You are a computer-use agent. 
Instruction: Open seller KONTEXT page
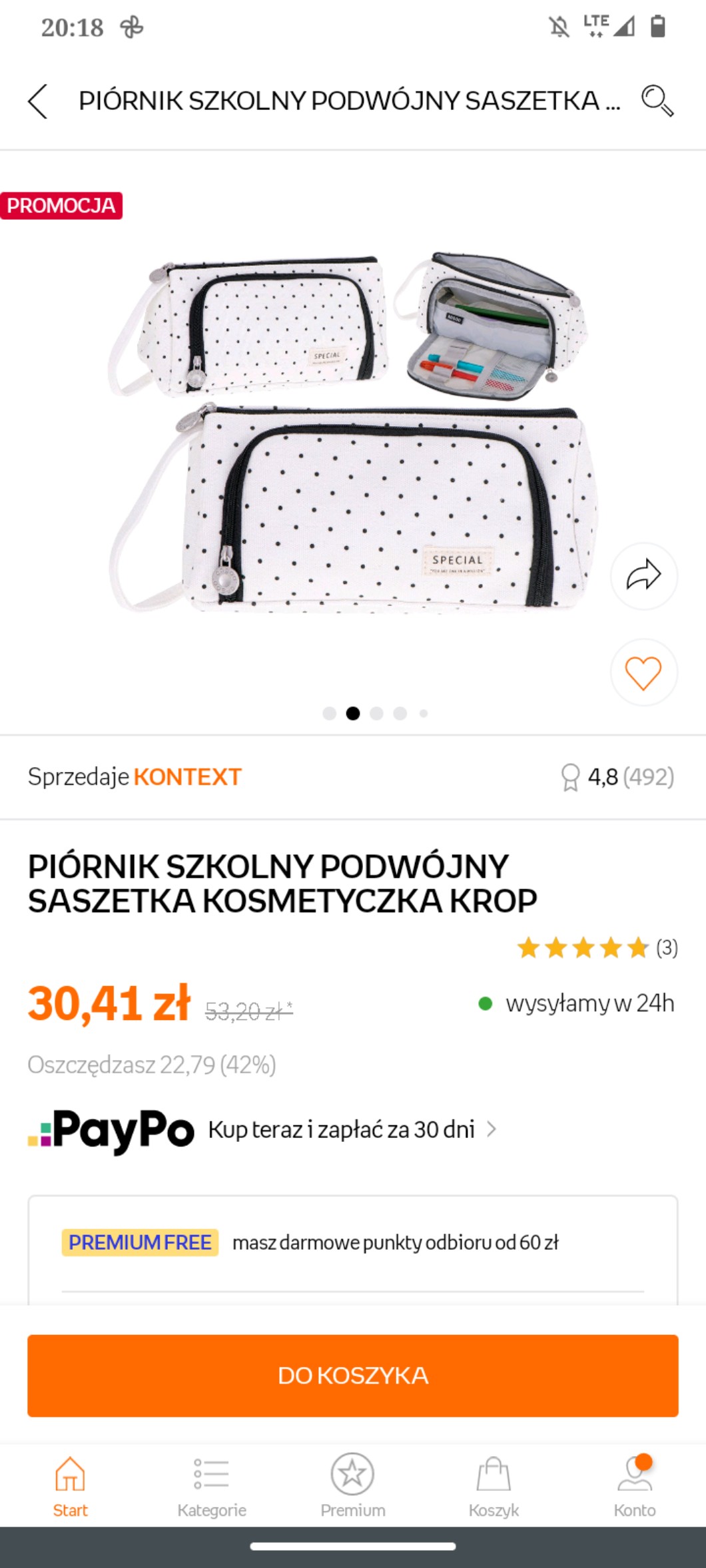(187, 777)
